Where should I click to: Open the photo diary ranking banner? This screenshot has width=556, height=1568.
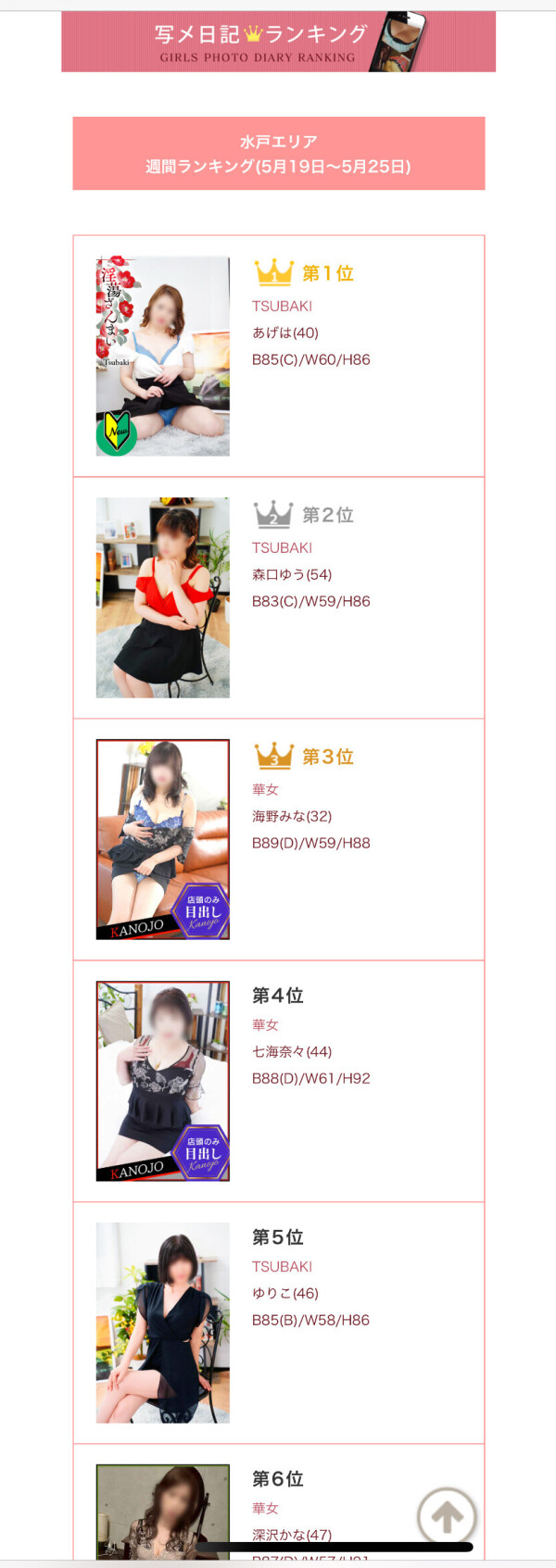(x=278, y=42)
